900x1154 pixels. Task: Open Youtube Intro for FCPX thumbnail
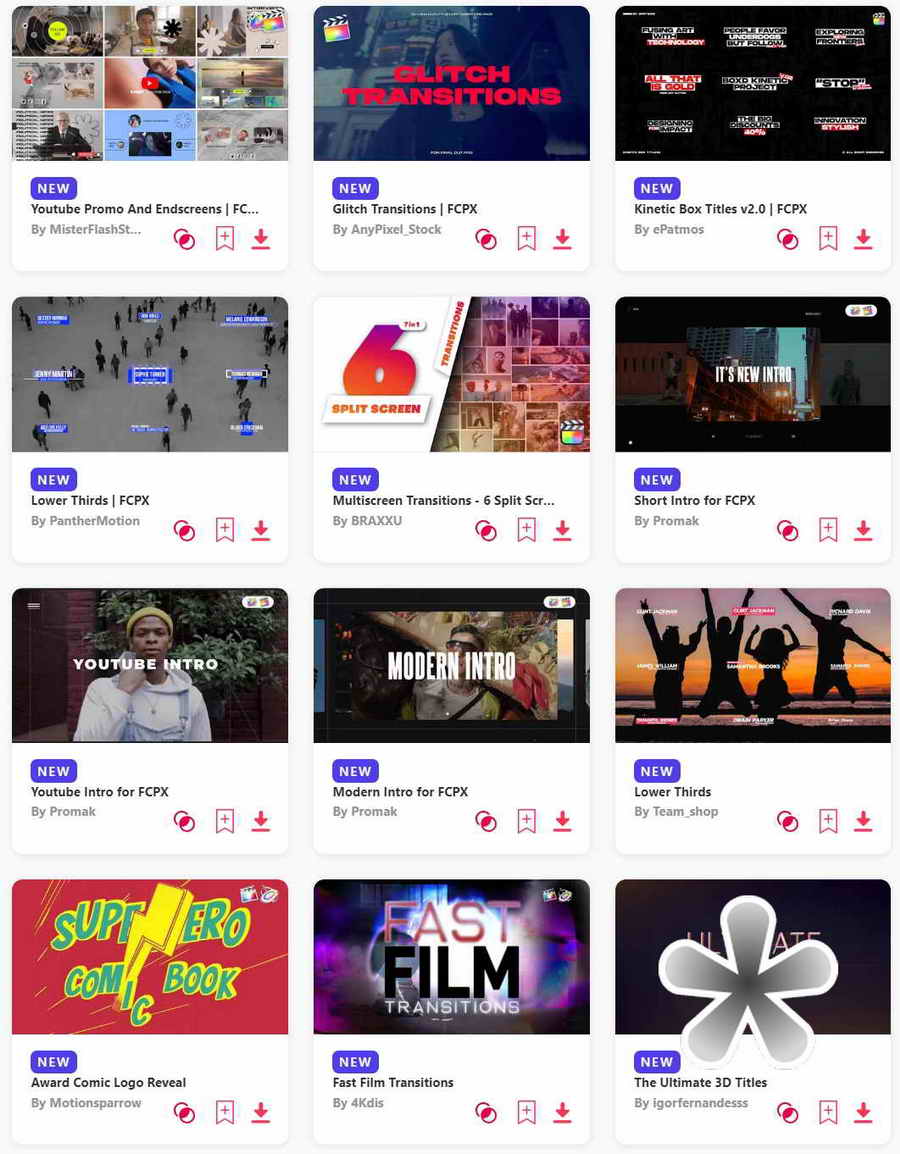click(x=150, y=665)
